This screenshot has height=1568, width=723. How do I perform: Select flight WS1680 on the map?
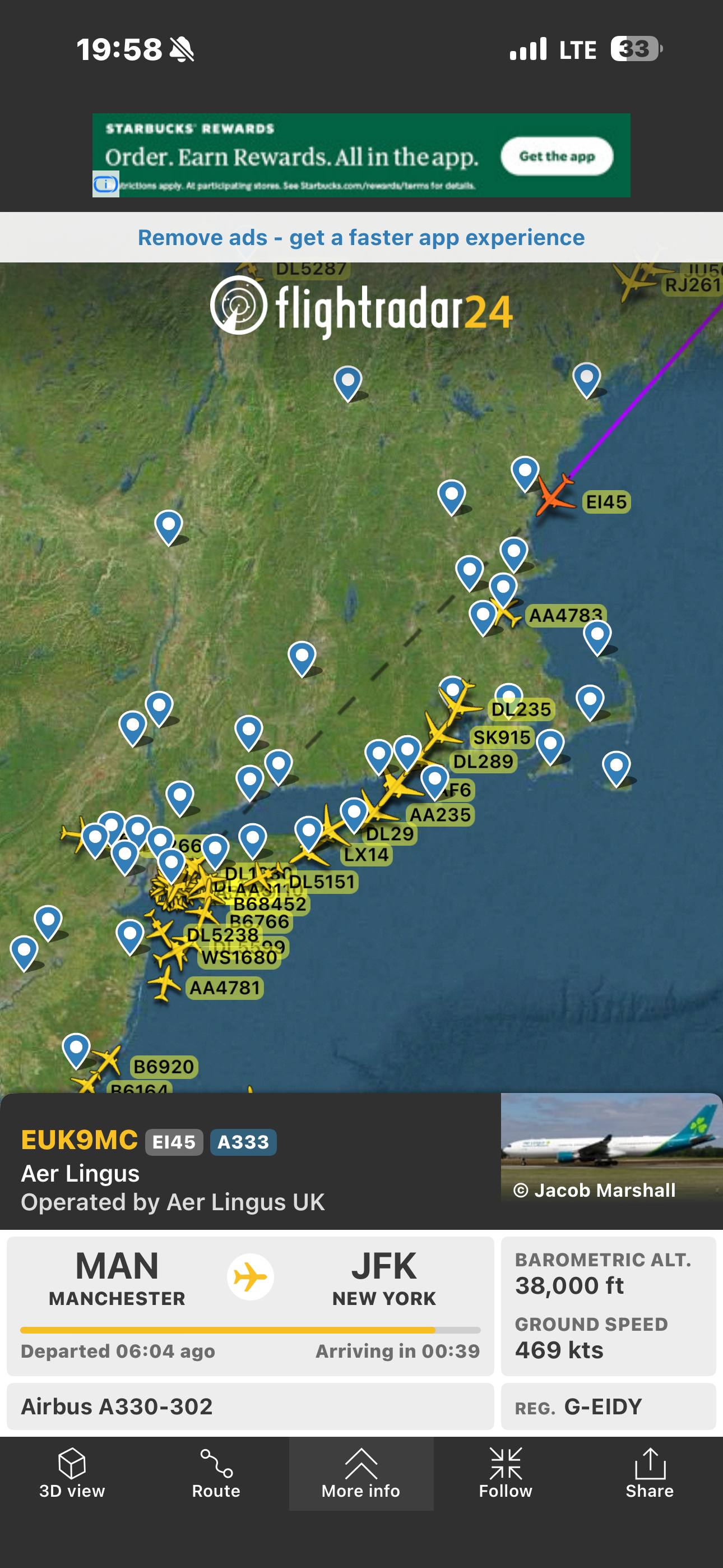[x=239, y=957]
